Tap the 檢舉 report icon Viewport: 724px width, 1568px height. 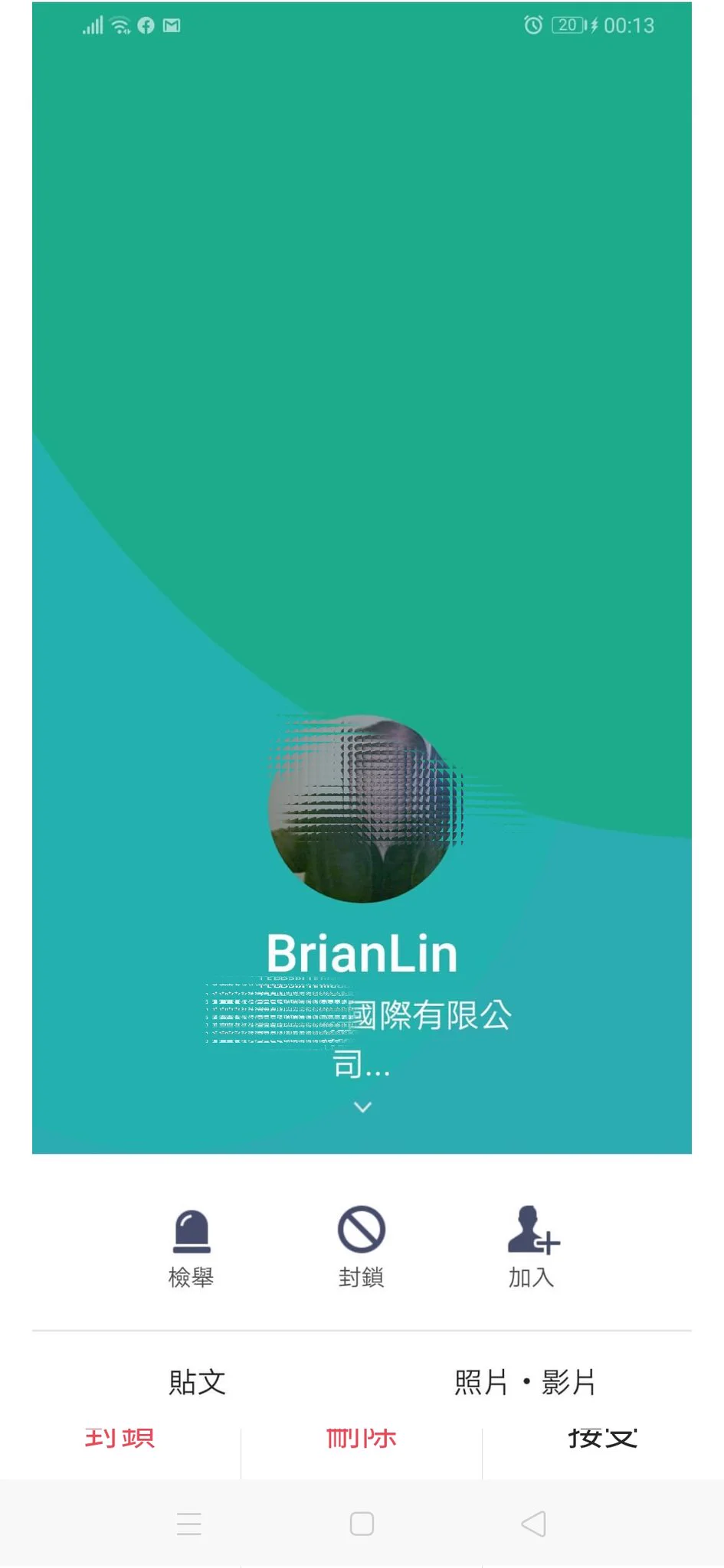pyautogui.click(x=191, y=1232)
